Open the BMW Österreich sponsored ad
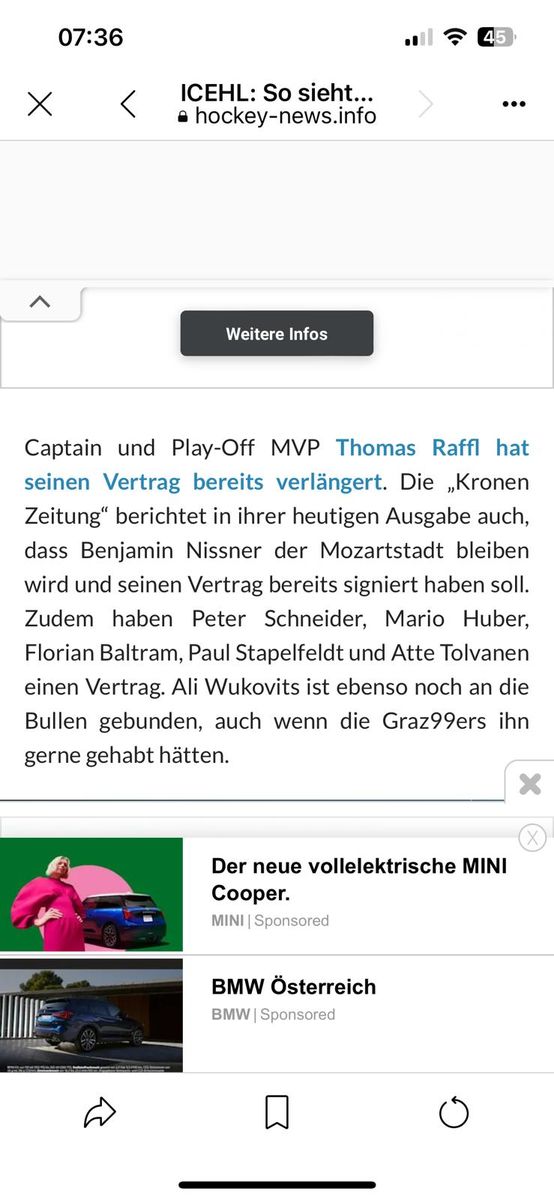The height and width of the screenshot is (1200, 554). tap(277, 1014)
